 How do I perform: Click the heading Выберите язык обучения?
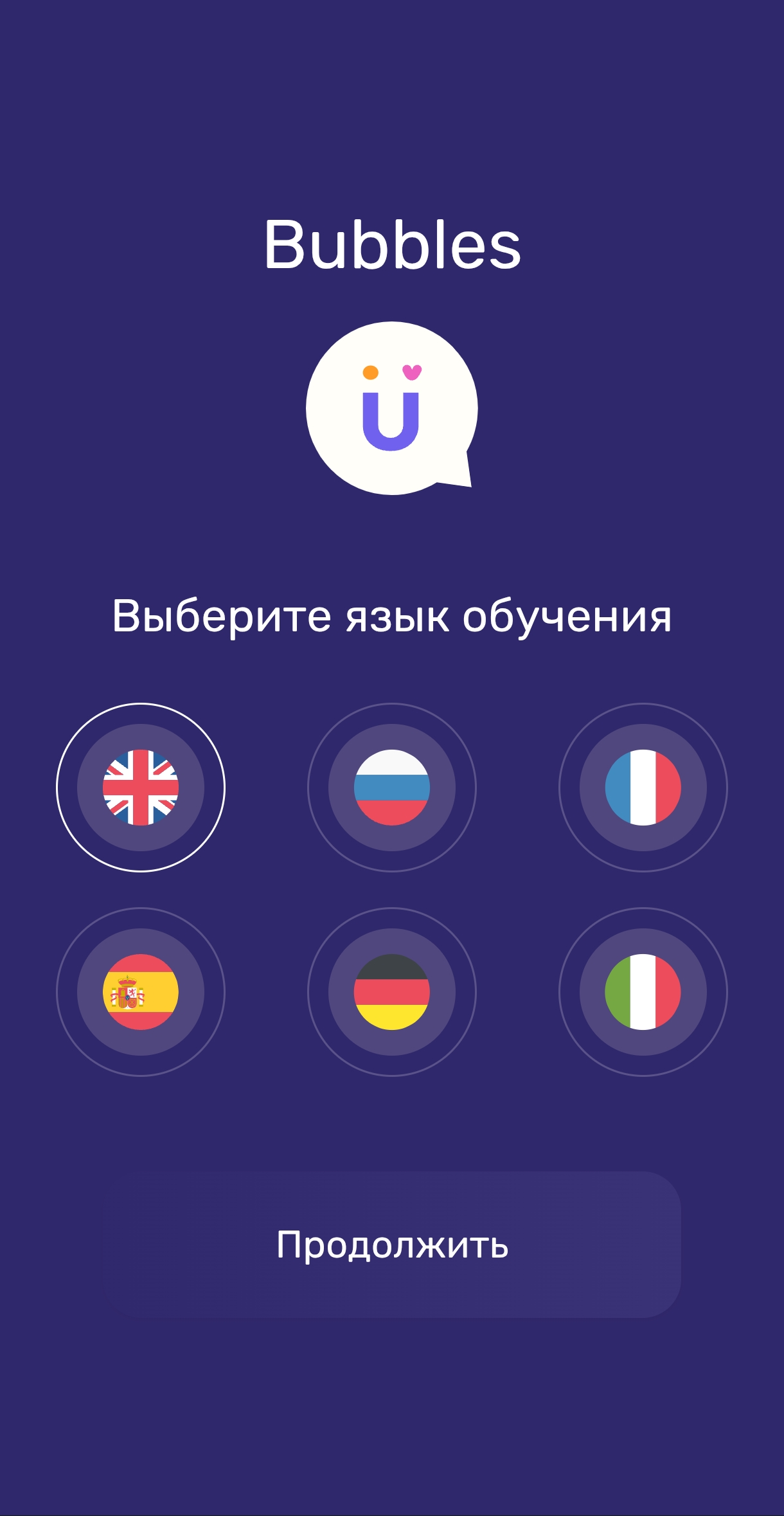(x=392, y=617)
